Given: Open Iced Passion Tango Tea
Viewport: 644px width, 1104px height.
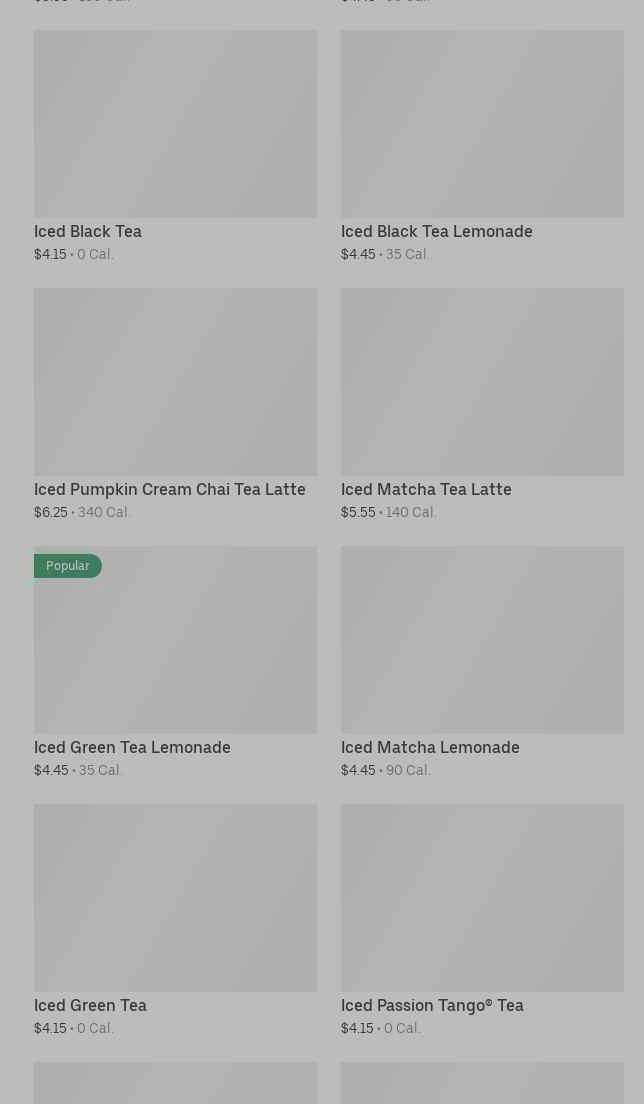Looking at the screenshot, I should point(482,920).
